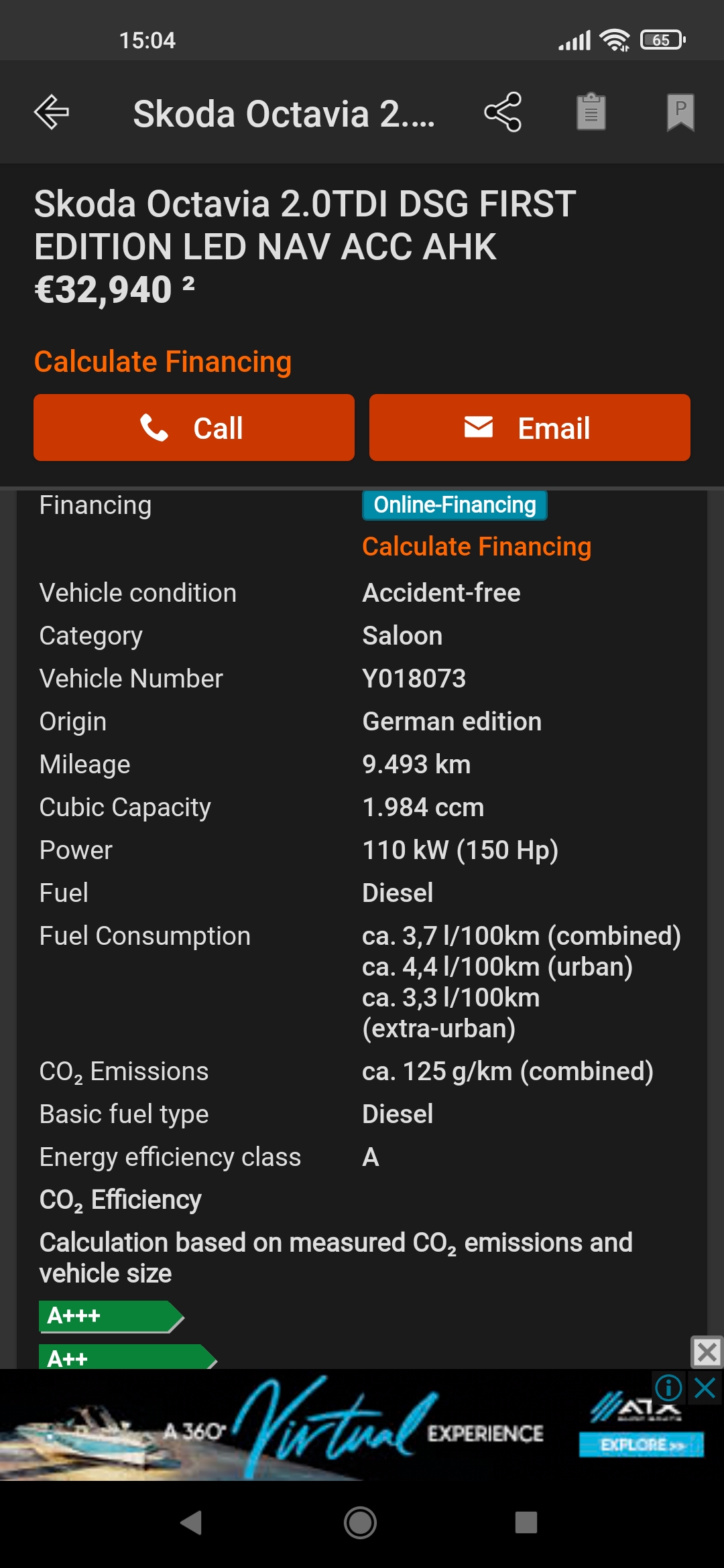Open recent apps from navigation bar
Viewport: 724px width, 1568px height.
[x=526, y=1522]
